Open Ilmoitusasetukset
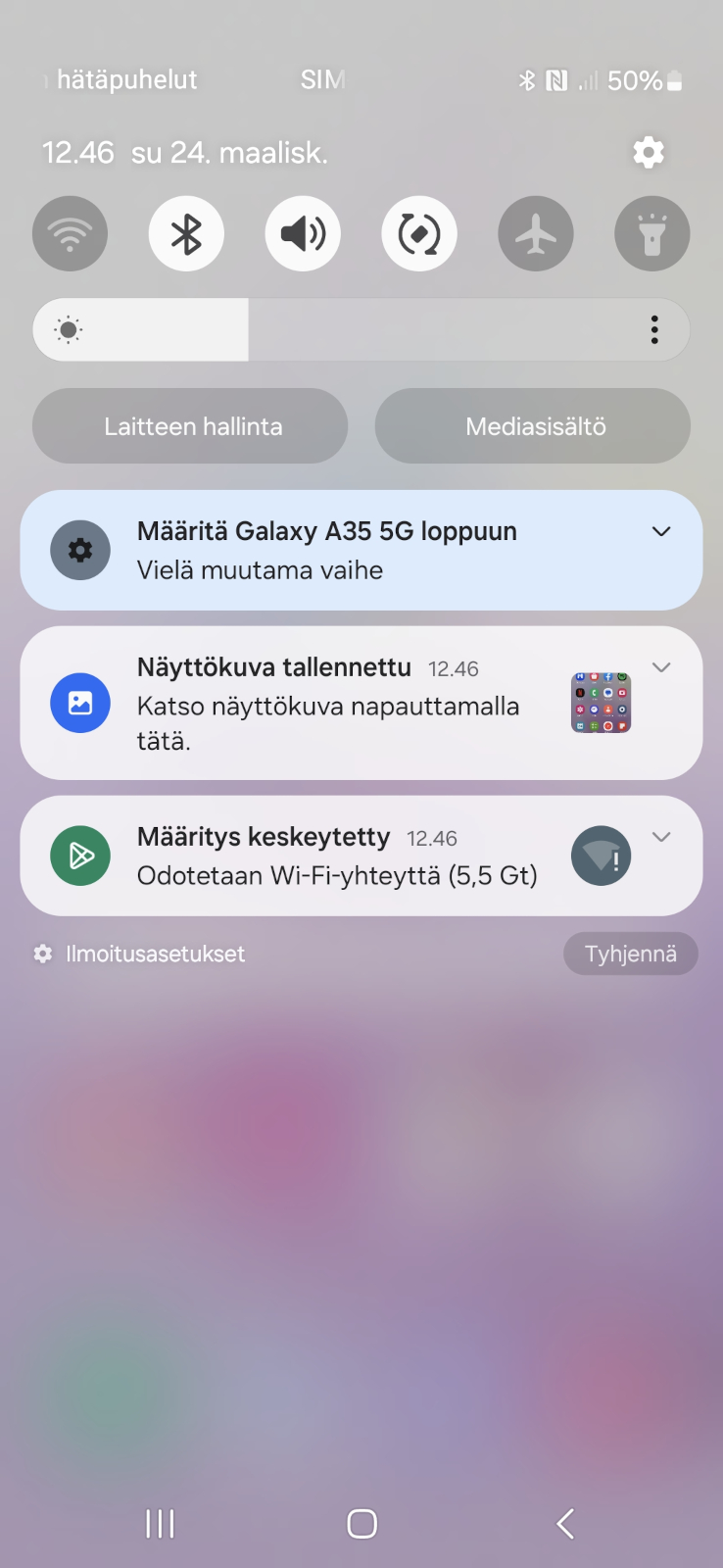 (x=139, y=954)
